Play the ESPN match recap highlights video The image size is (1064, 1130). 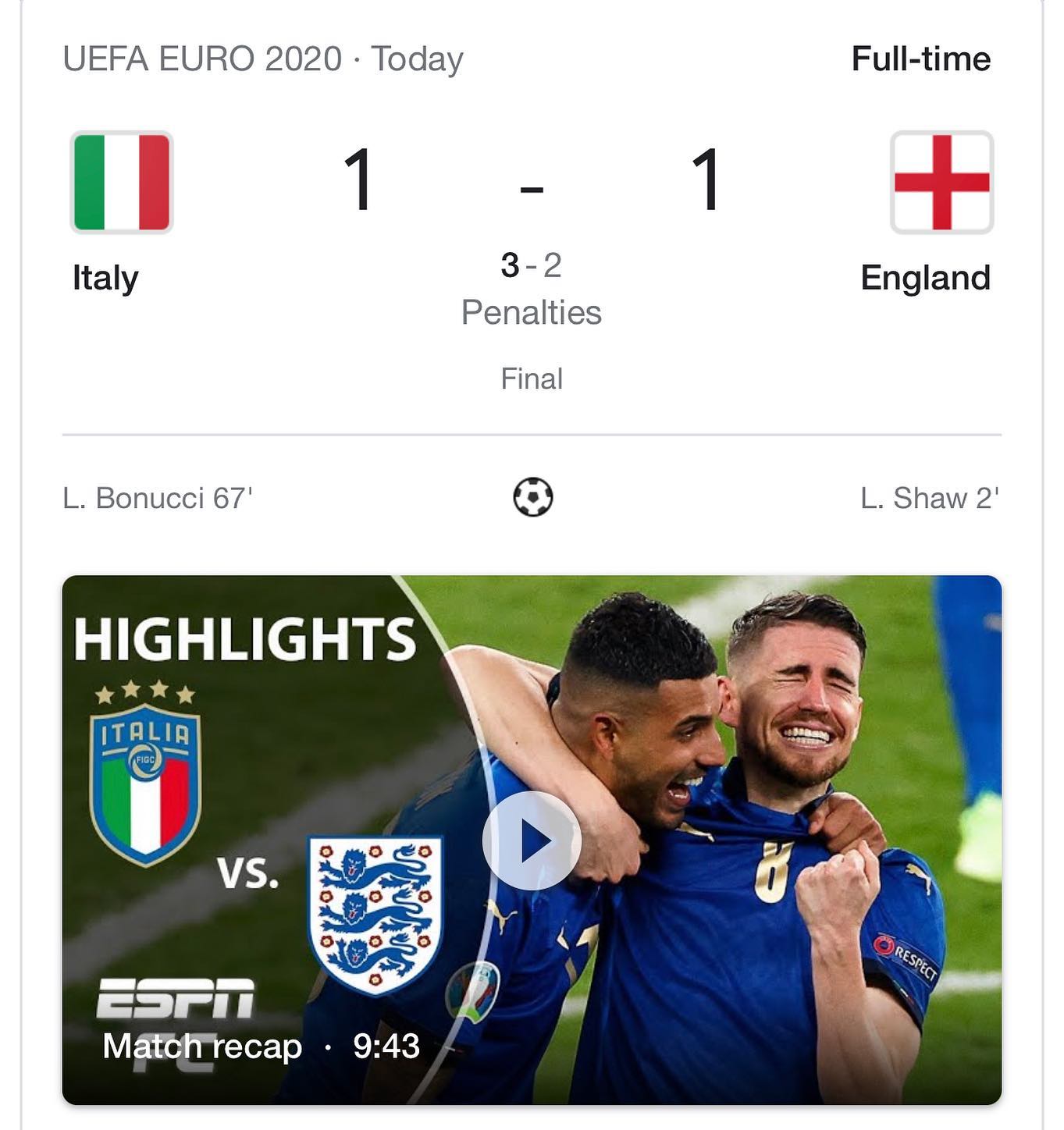pos(532,841)
